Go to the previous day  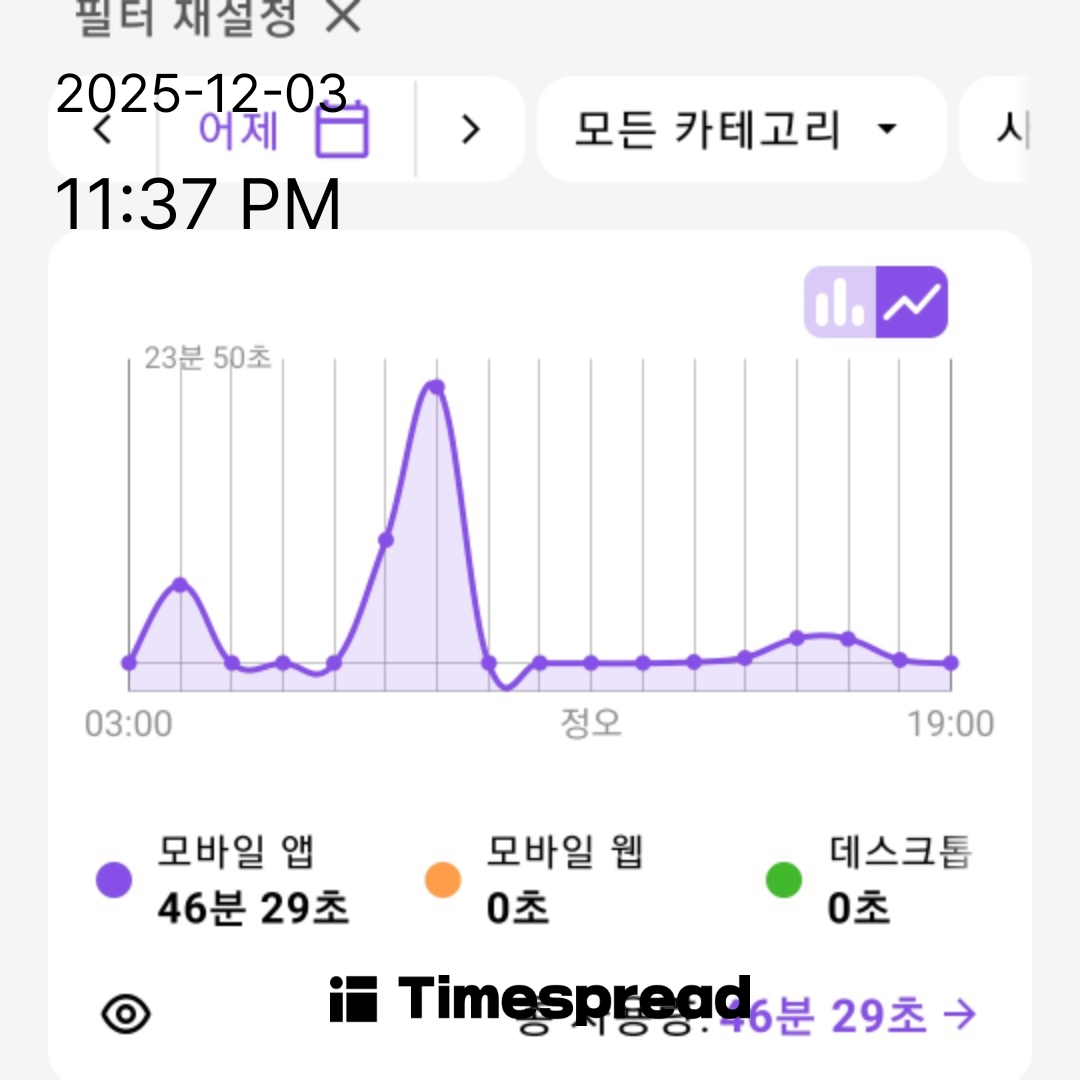pyautogui.click(x=102, y=130)
